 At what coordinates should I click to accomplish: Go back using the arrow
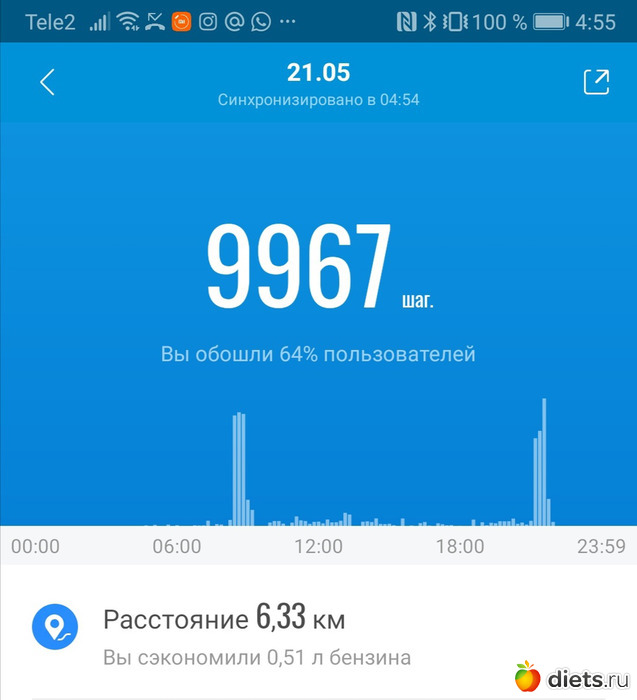tap(46, 83)
